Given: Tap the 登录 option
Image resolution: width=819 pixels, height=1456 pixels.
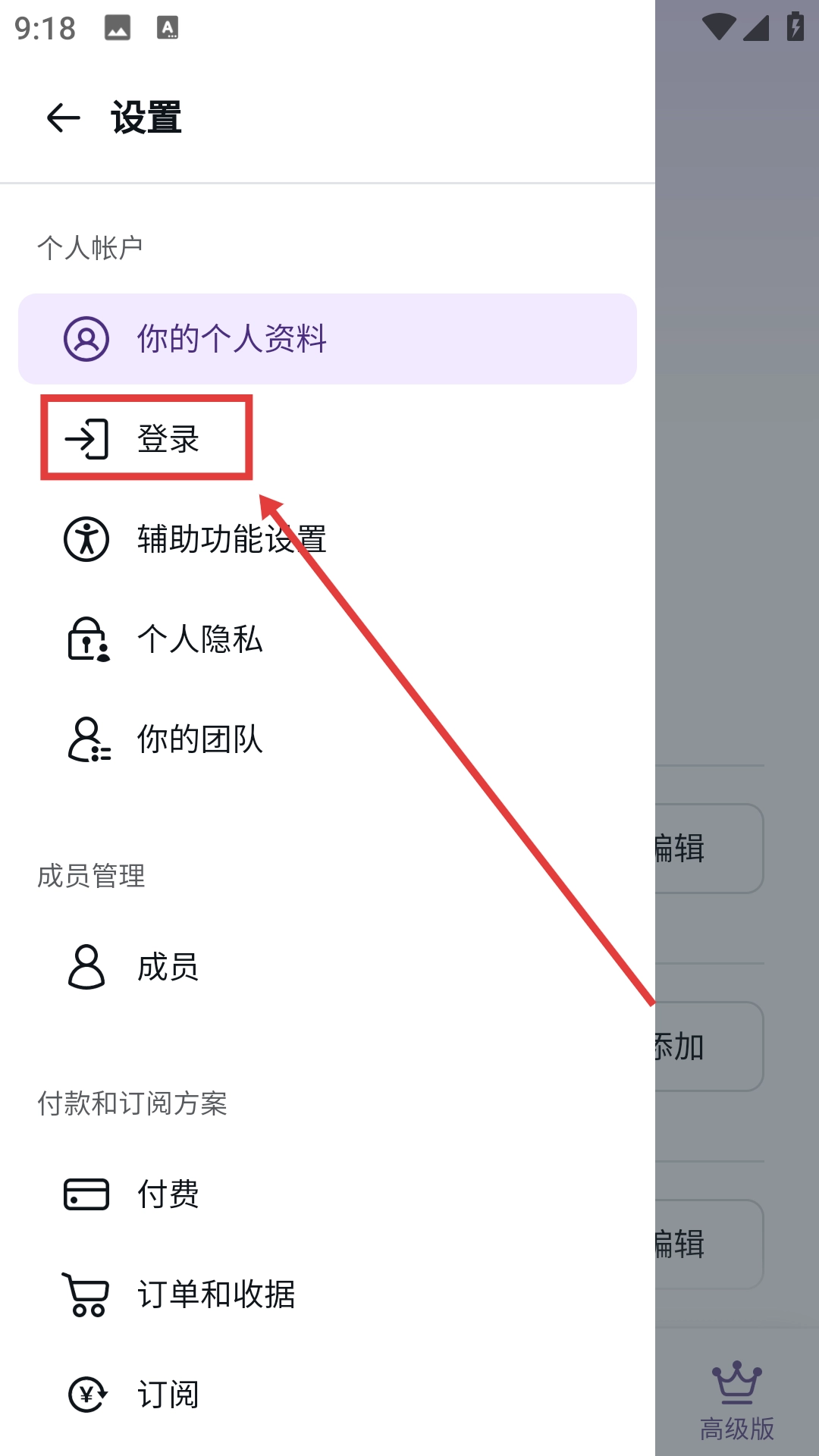Looking at the screenshot, I should click(328, 439).
